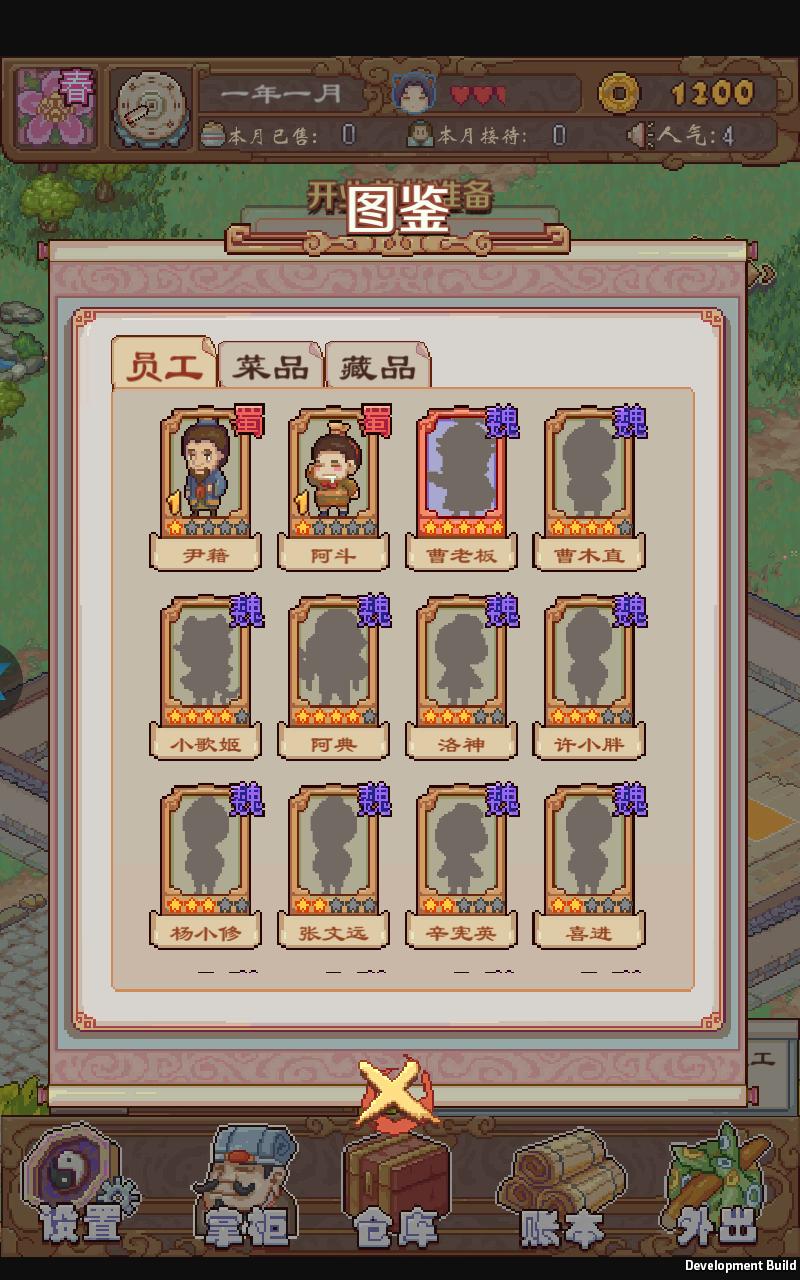Image resolution: width=800 pixels, height=1280 pixels.
Task: Switch to the 藏品 tab
Action: click(378, 365)
